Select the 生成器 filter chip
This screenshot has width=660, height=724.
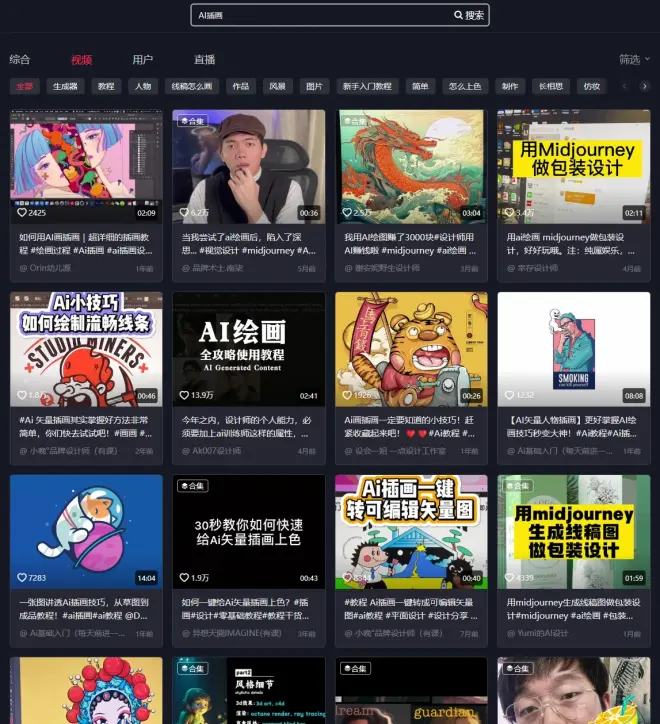click(x=65, y=87)
